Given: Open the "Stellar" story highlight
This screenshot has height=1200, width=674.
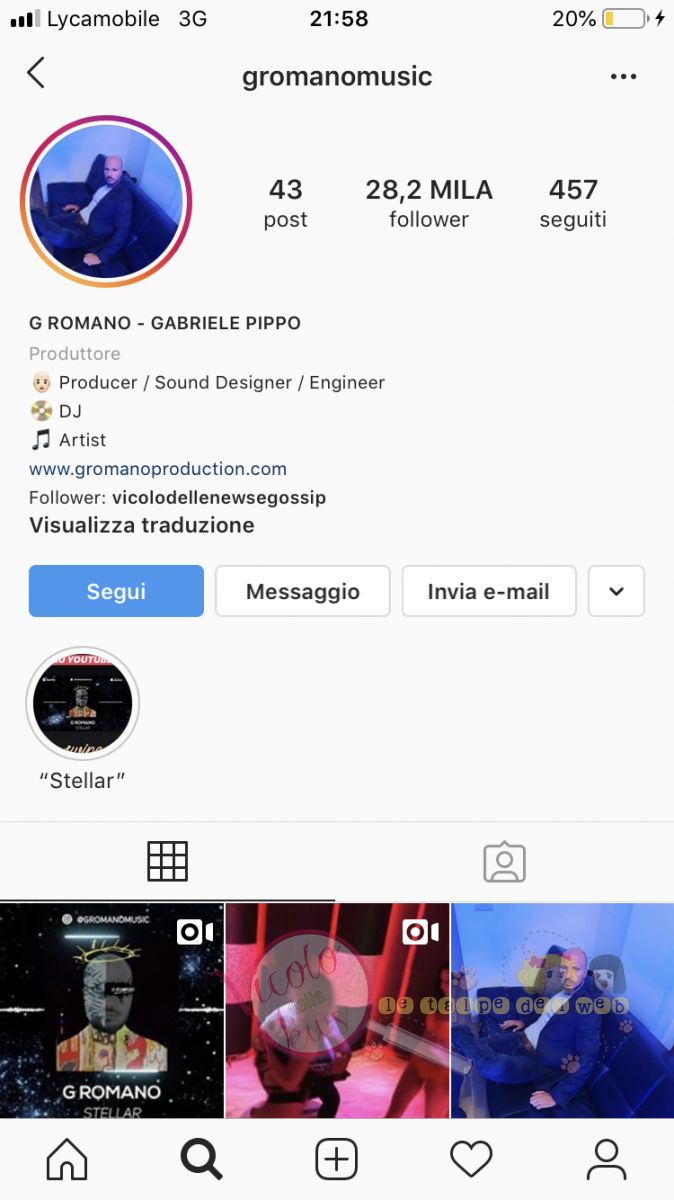Looking at the screenshot, I should pos(82,705).
